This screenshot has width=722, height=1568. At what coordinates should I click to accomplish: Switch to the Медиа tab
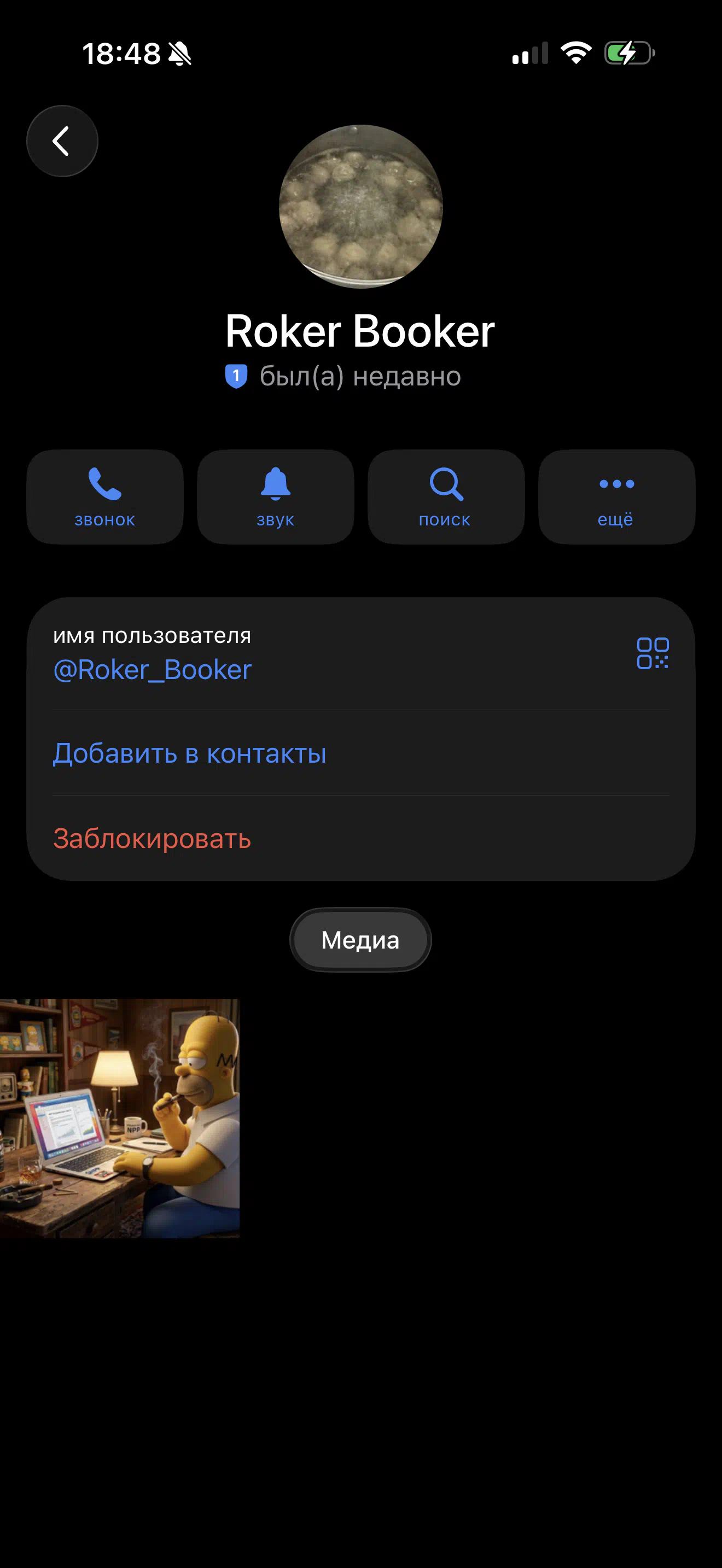pos(360,940)
